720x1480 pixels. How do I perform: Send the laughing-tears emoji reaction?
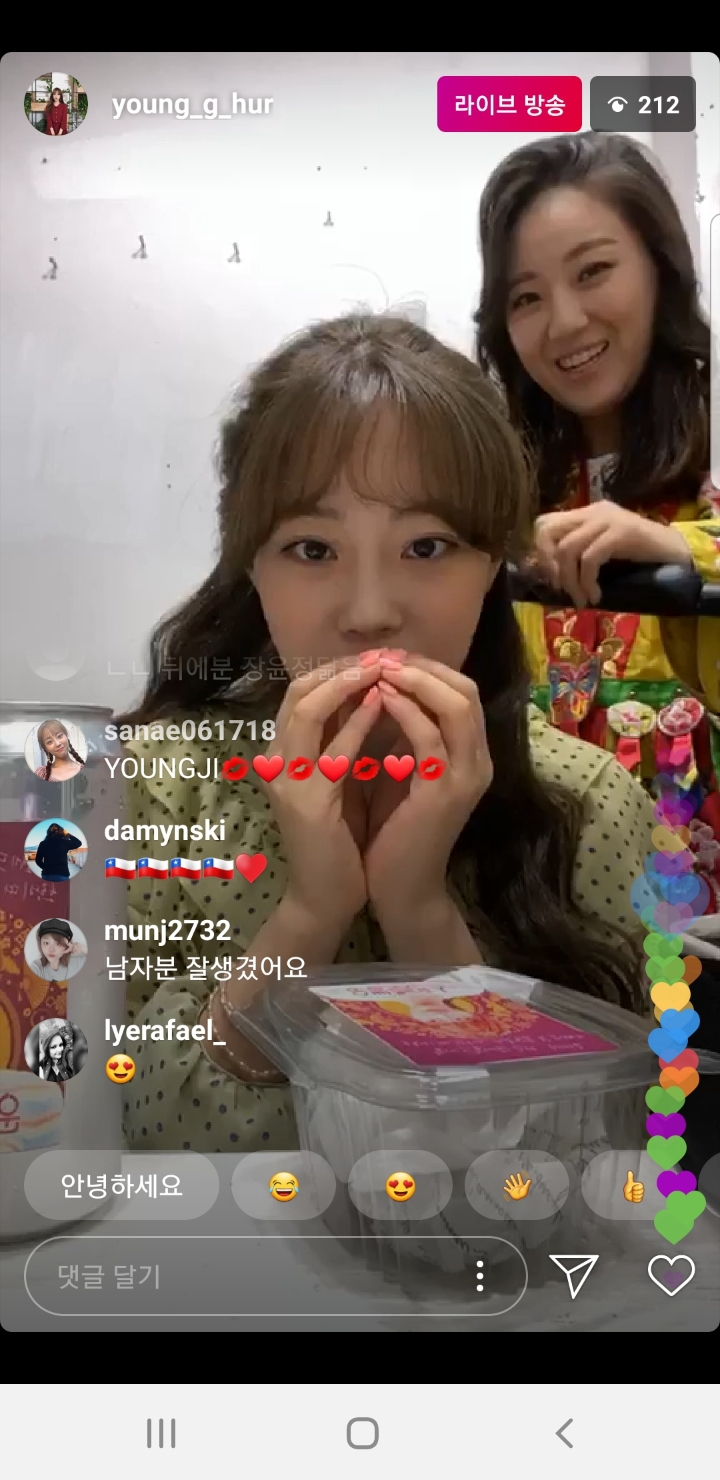point(284,1186)
